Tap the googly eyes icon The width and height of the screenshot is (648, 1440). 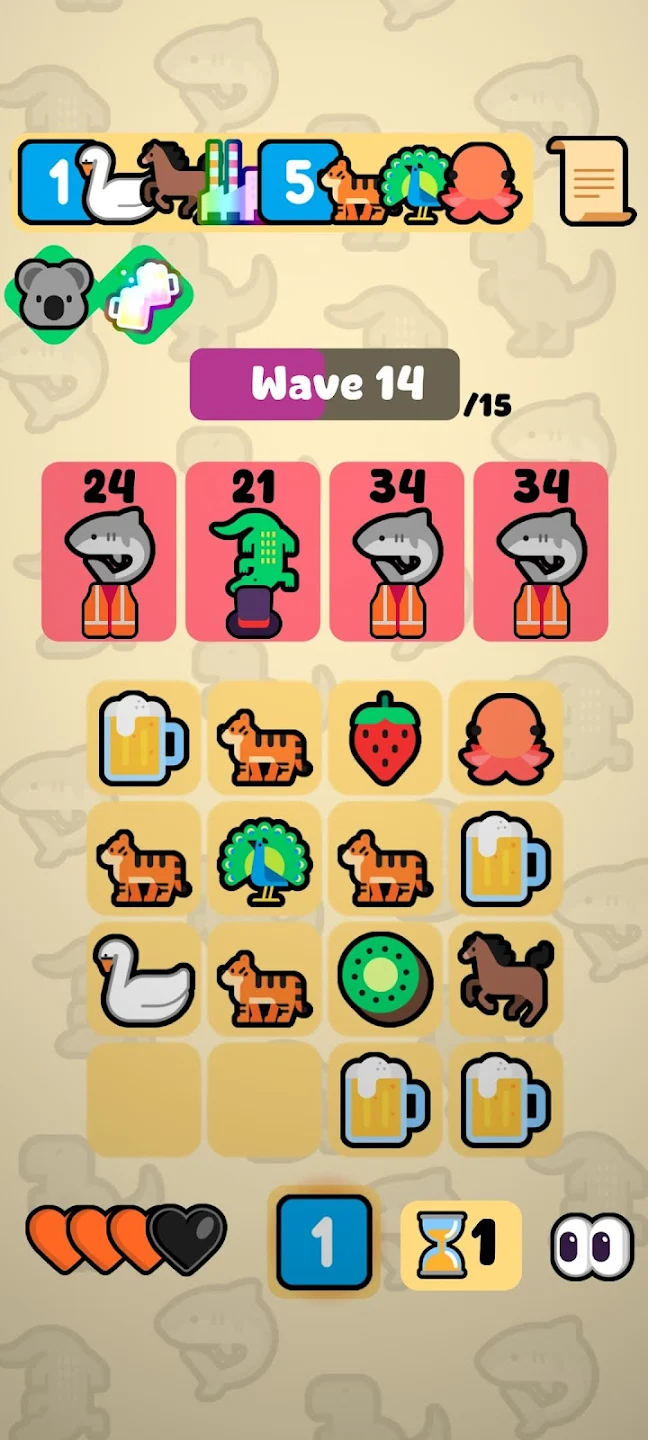(592, 1246)
